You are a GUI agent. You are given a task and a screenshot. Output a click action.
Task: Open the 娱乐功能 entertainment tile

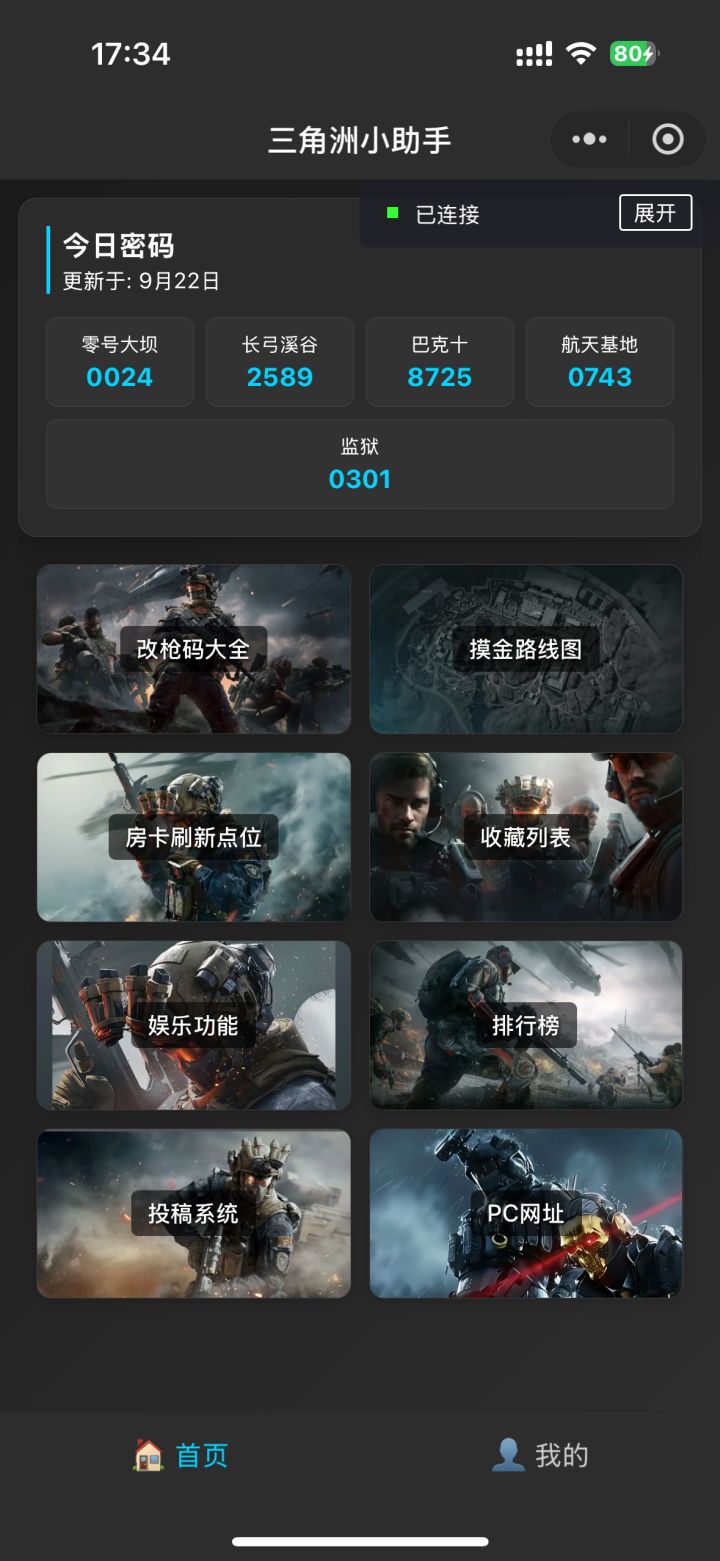(193, 1025)
